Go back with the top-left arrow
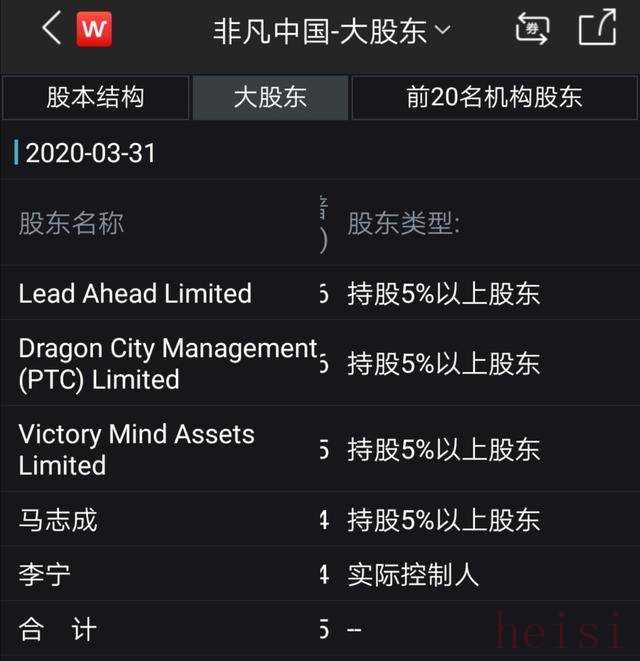 coord(52,29)
